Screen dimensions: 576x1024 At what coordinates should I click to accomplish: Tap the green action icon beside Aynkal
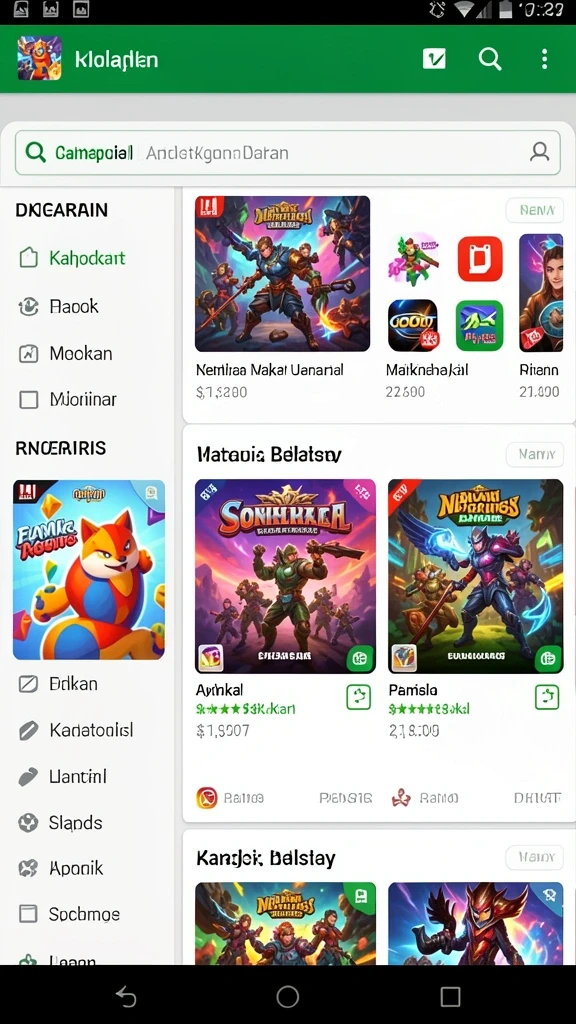(x=359, y=697)
